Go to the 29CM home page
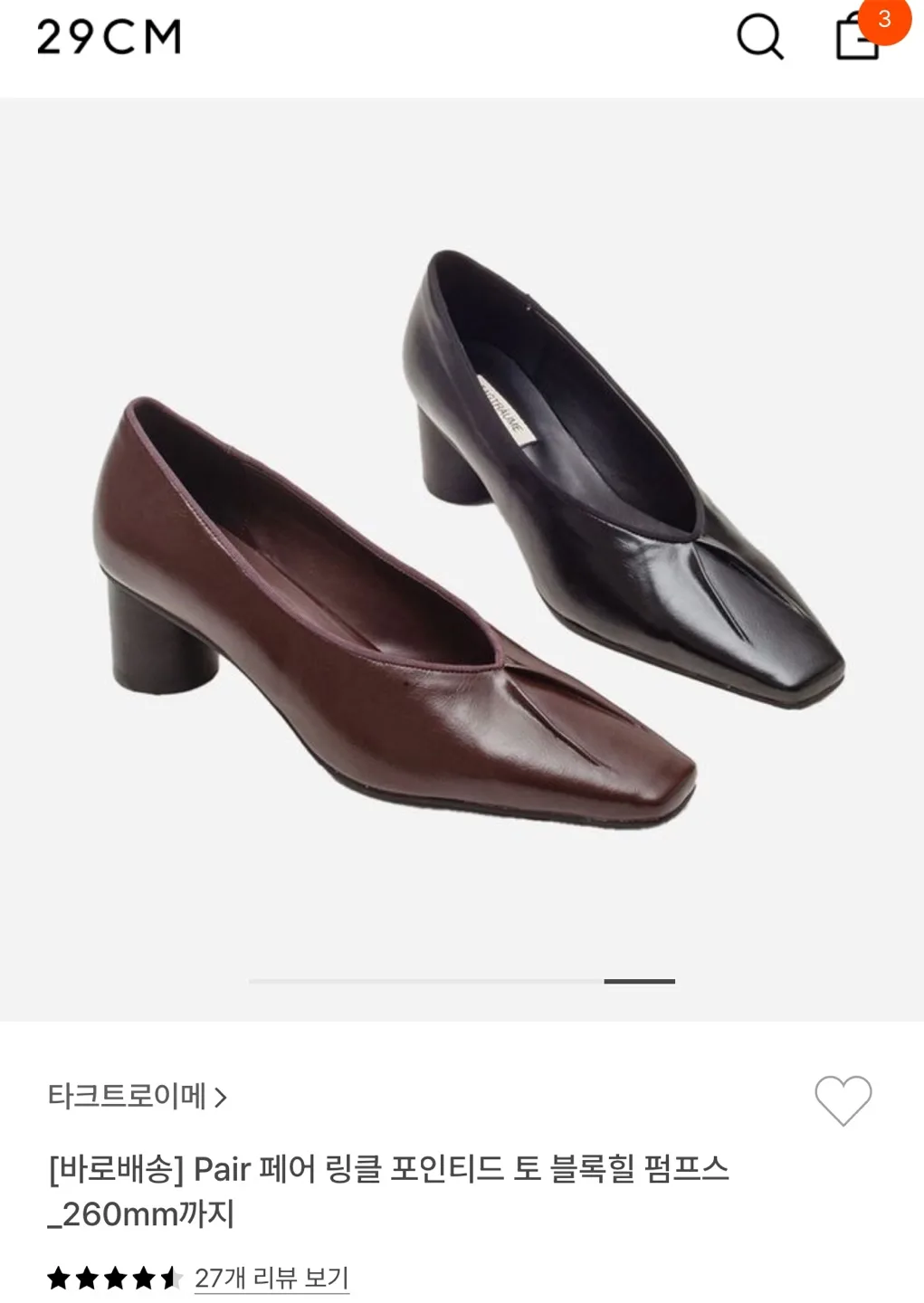 110,38
